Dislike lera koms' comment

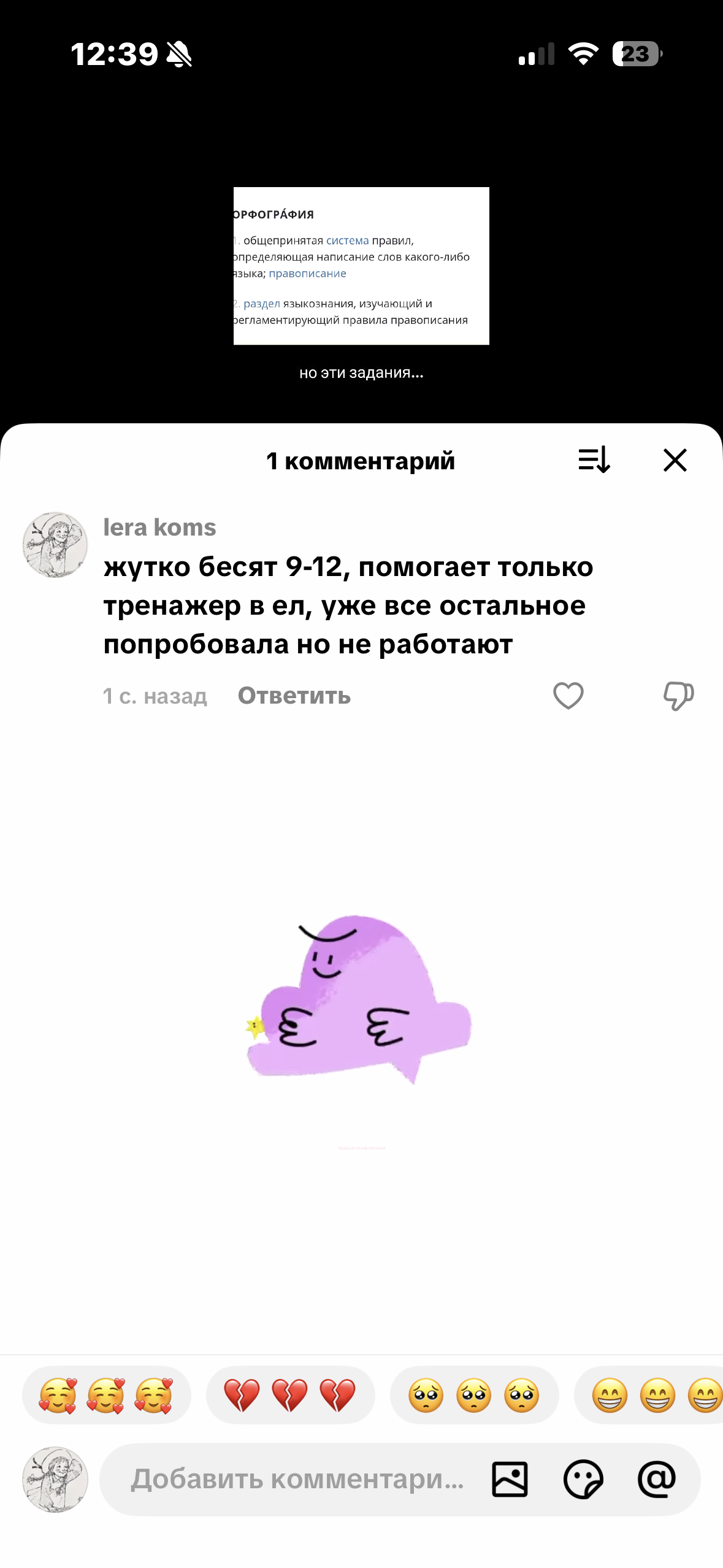(678, 696)
